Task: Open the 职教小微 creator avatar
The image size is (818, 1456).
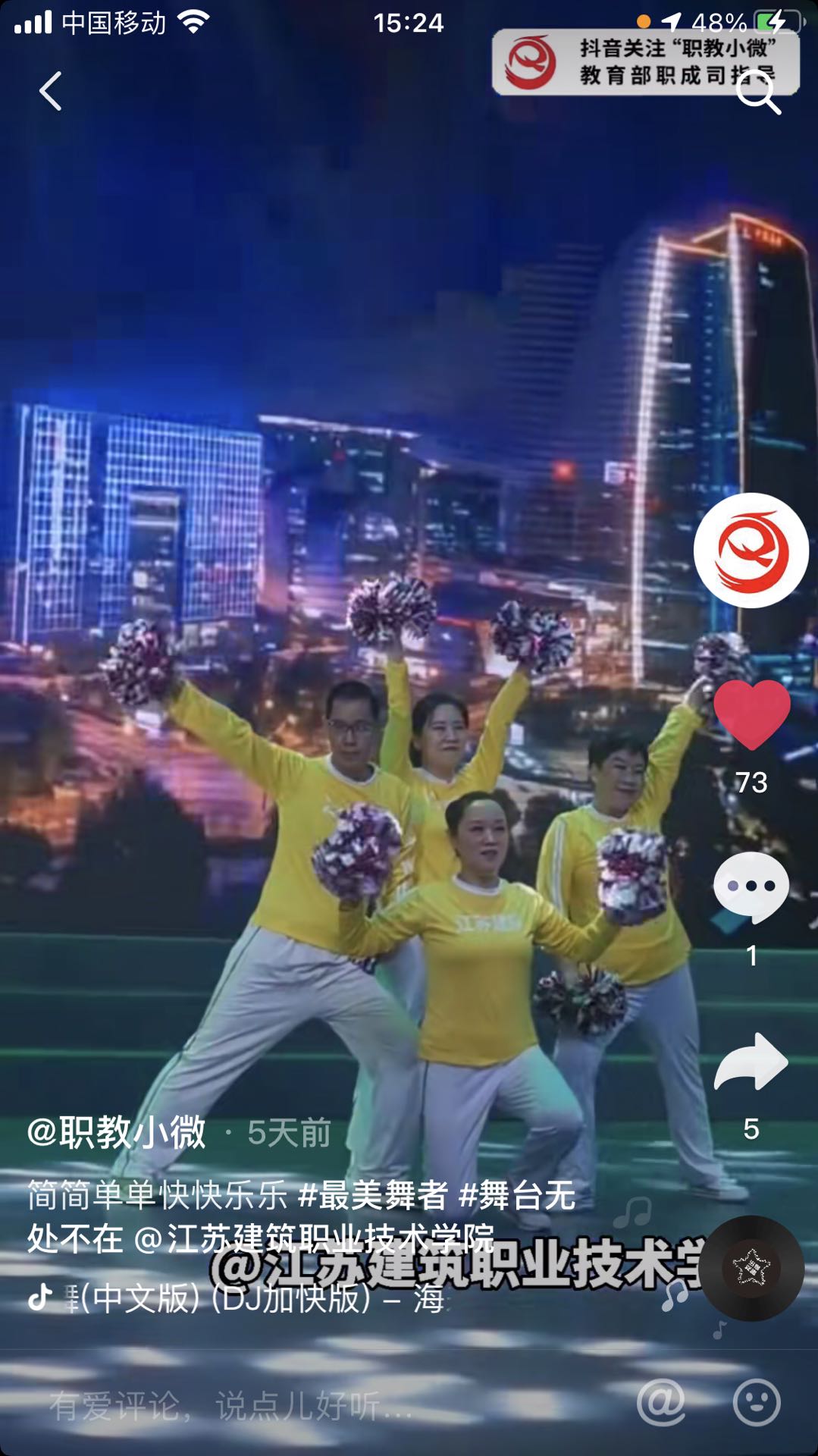Action: pos(751,551)
